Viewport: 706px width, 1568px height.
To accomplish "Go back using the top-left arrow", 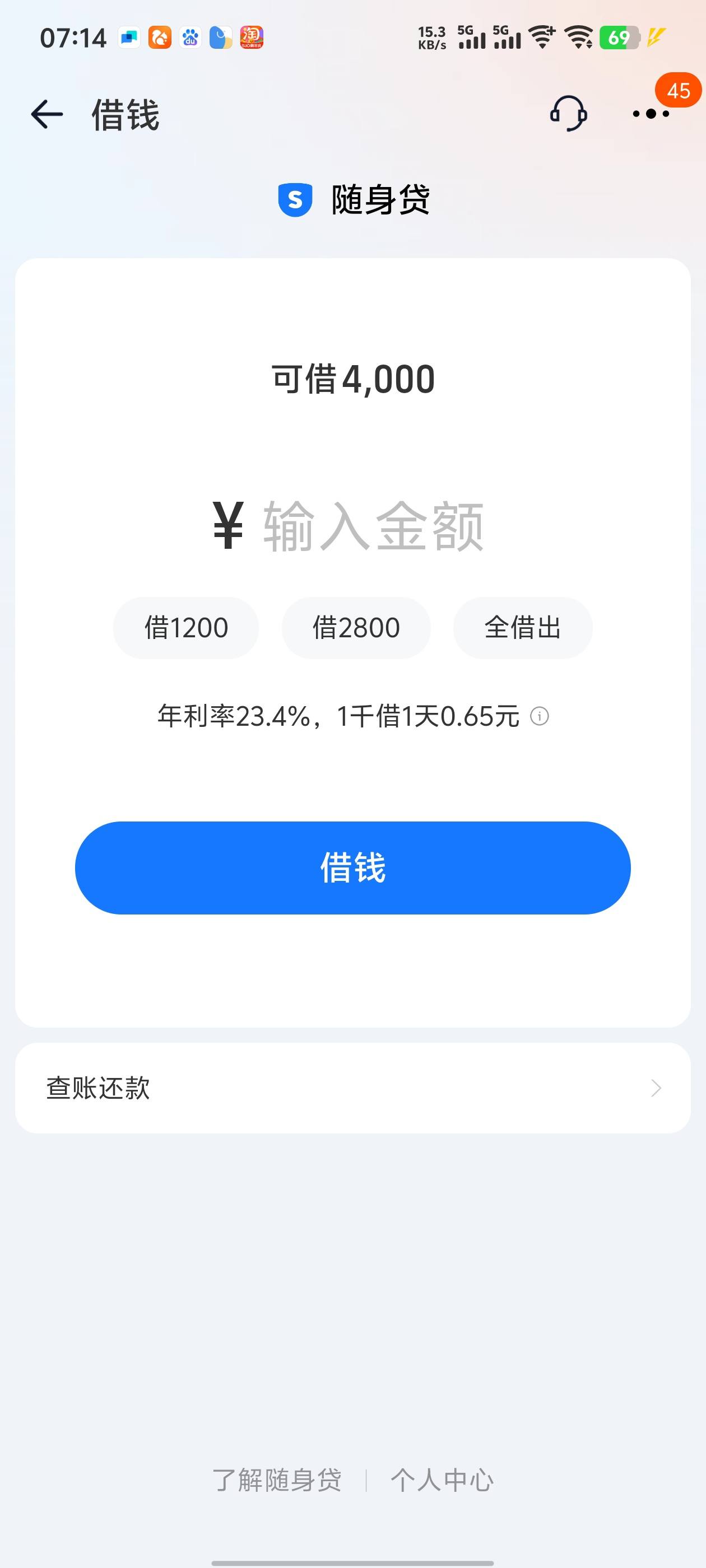I will [x=47, y=114].
